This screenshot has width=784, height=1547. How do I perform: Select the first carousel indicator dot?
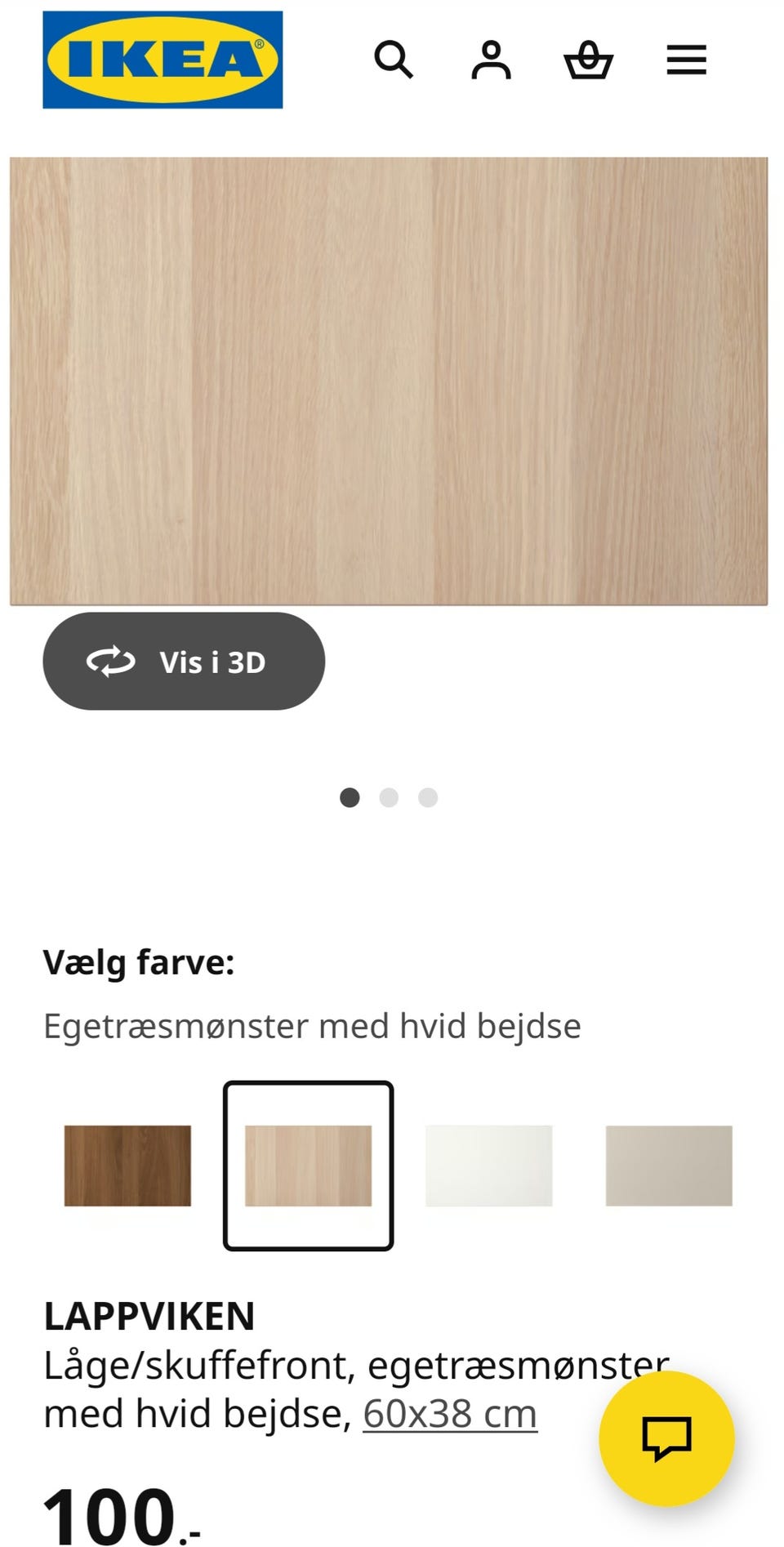351,797
